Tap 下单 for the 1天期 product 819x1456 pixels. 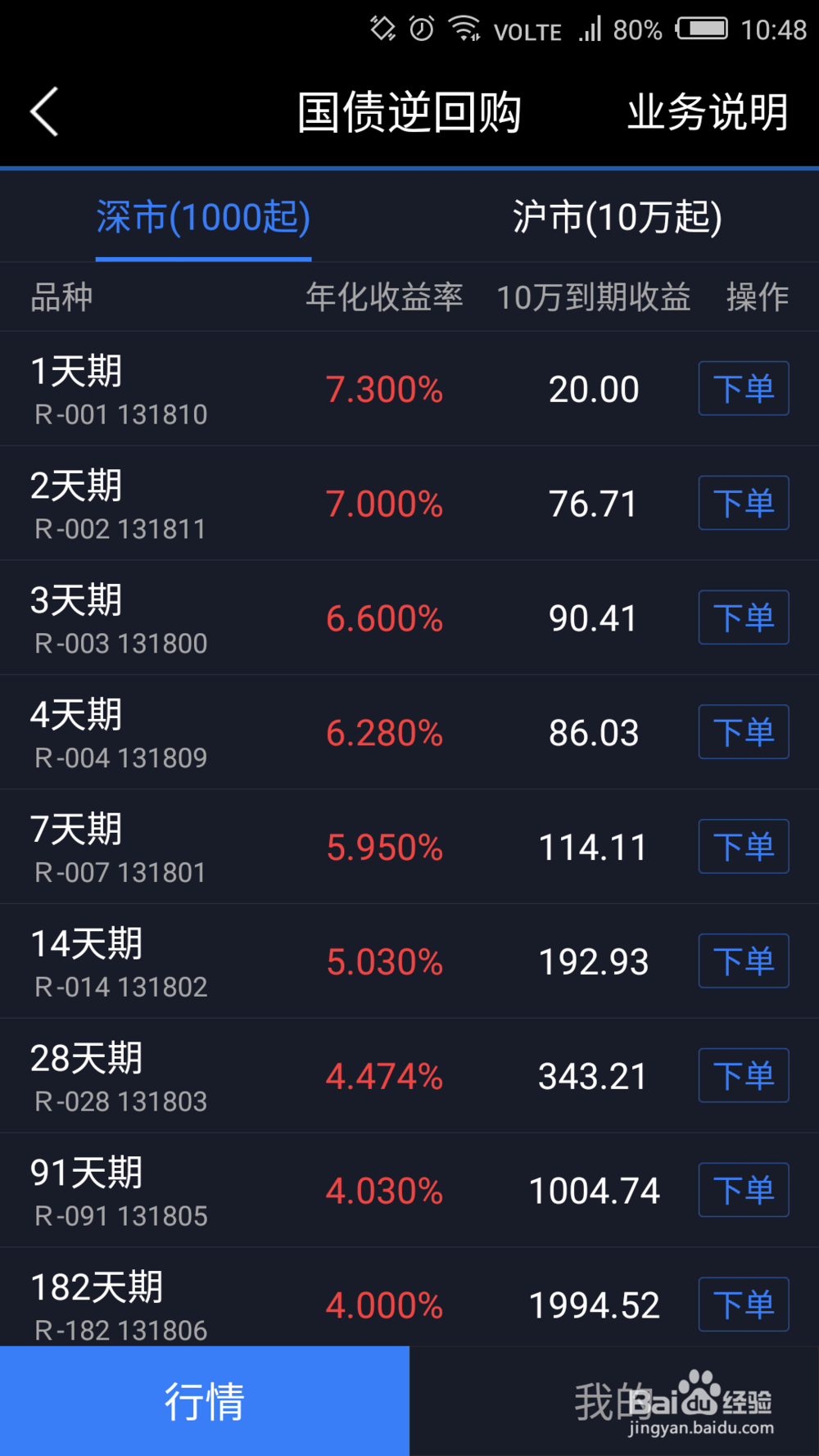(743, 388)
